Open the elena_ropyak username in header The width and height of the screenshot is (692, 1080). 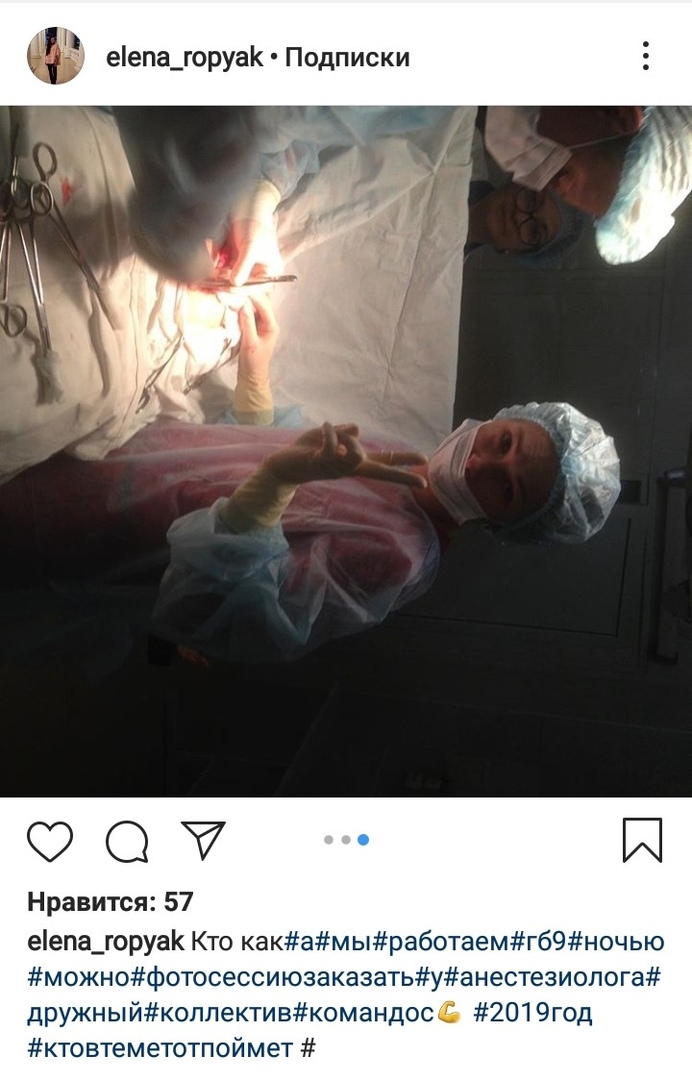(x=185, y=57)
